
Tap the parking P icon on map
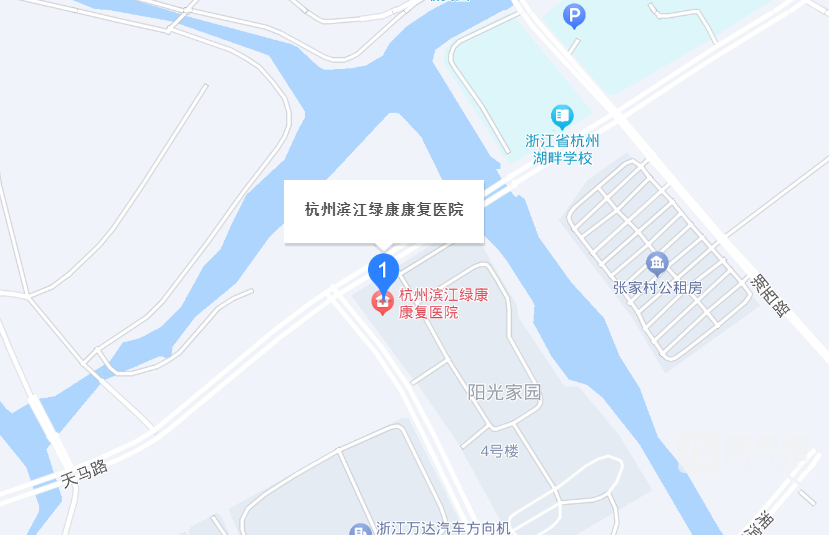pyautogui.click(x=574, y=15)
